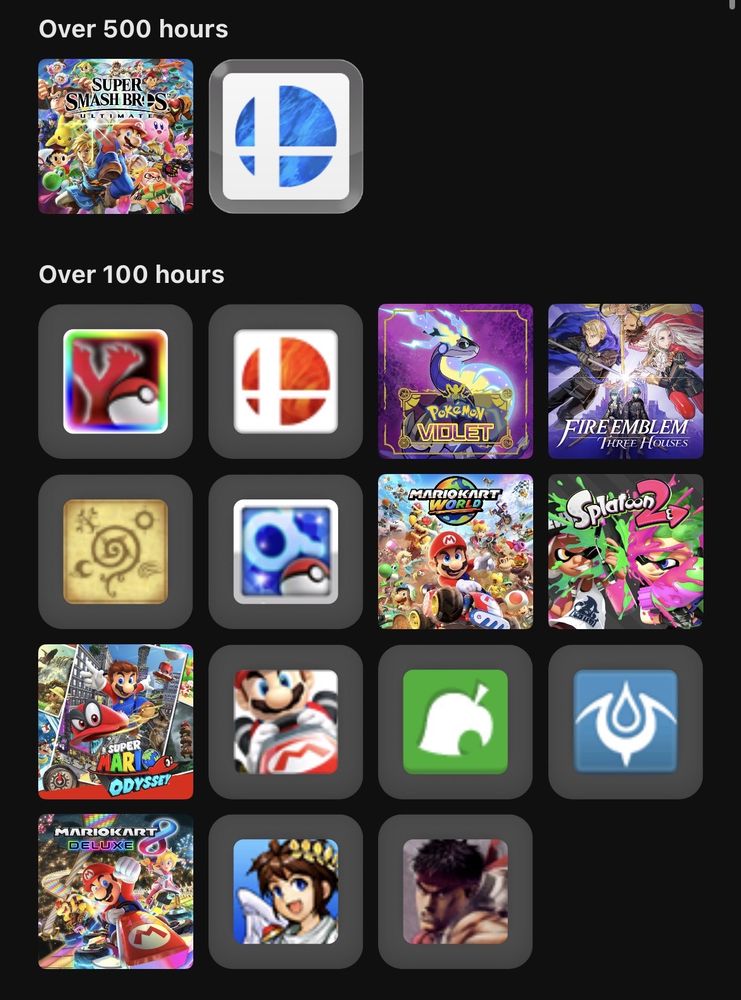
Task: Tap the Yveltal Pokémon Y icon
Action: 115,380
